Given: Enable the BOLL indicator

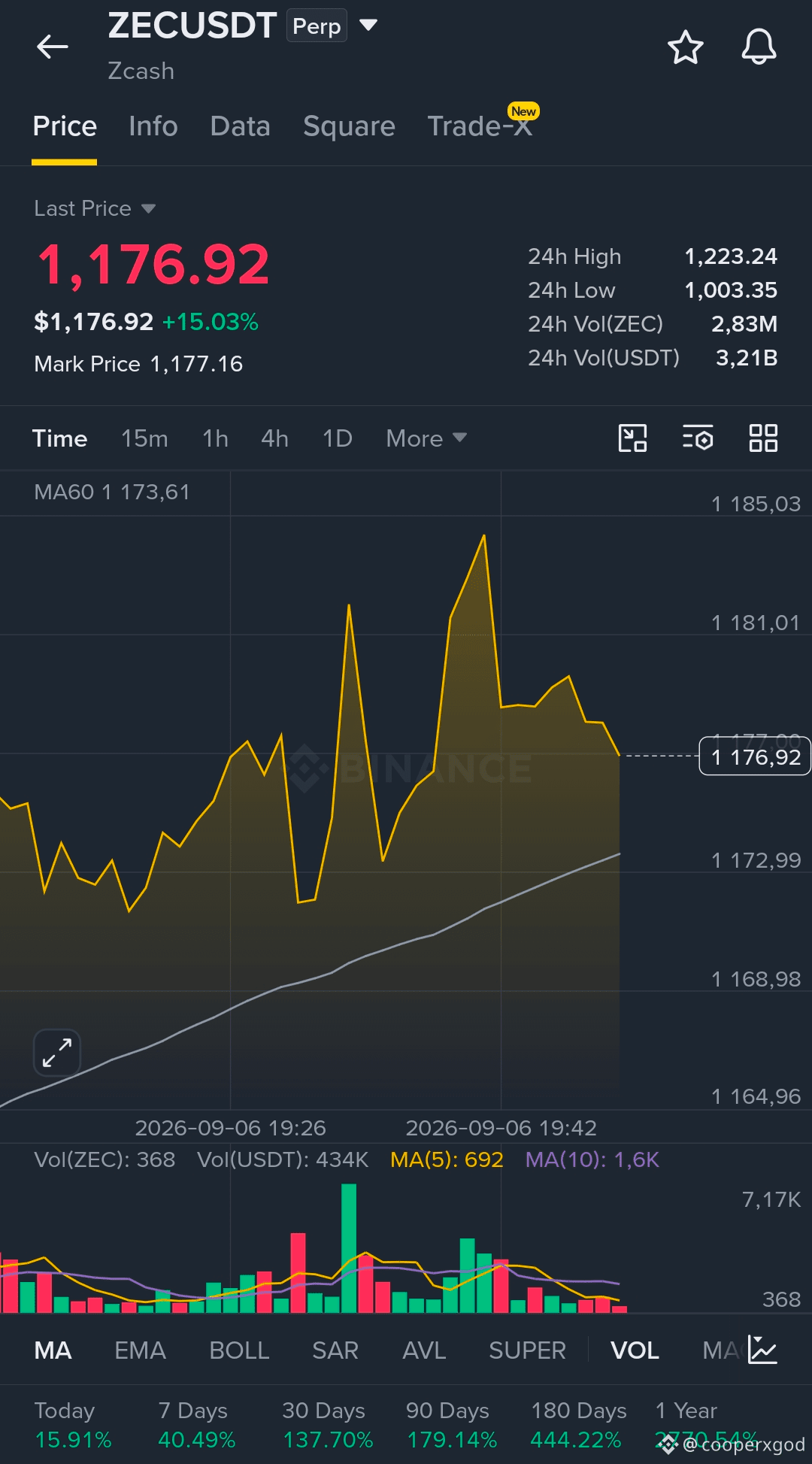Looking at the screenshot, I should pyautogui.click(x=239, y=1350).
